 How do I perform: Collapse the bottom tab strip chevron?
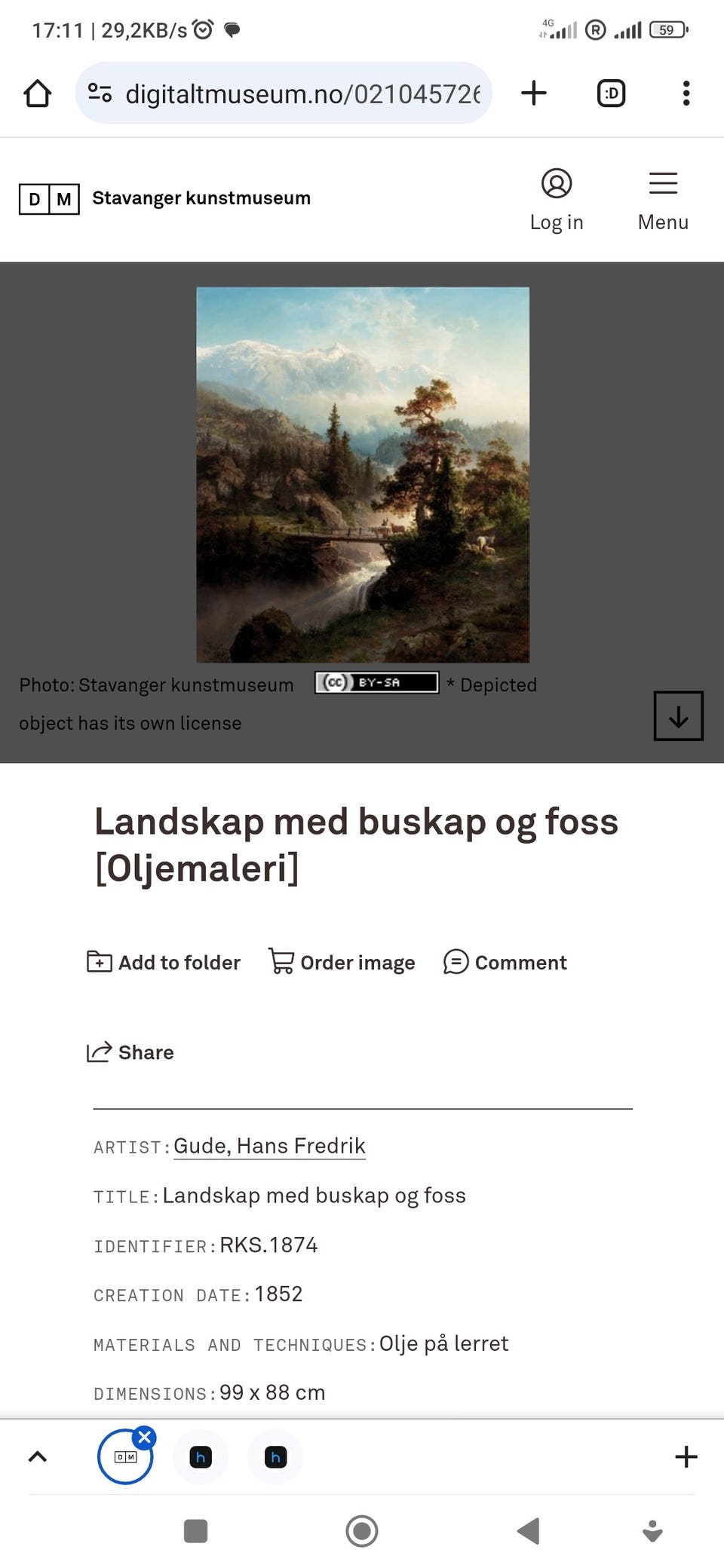click(38, 1456)
